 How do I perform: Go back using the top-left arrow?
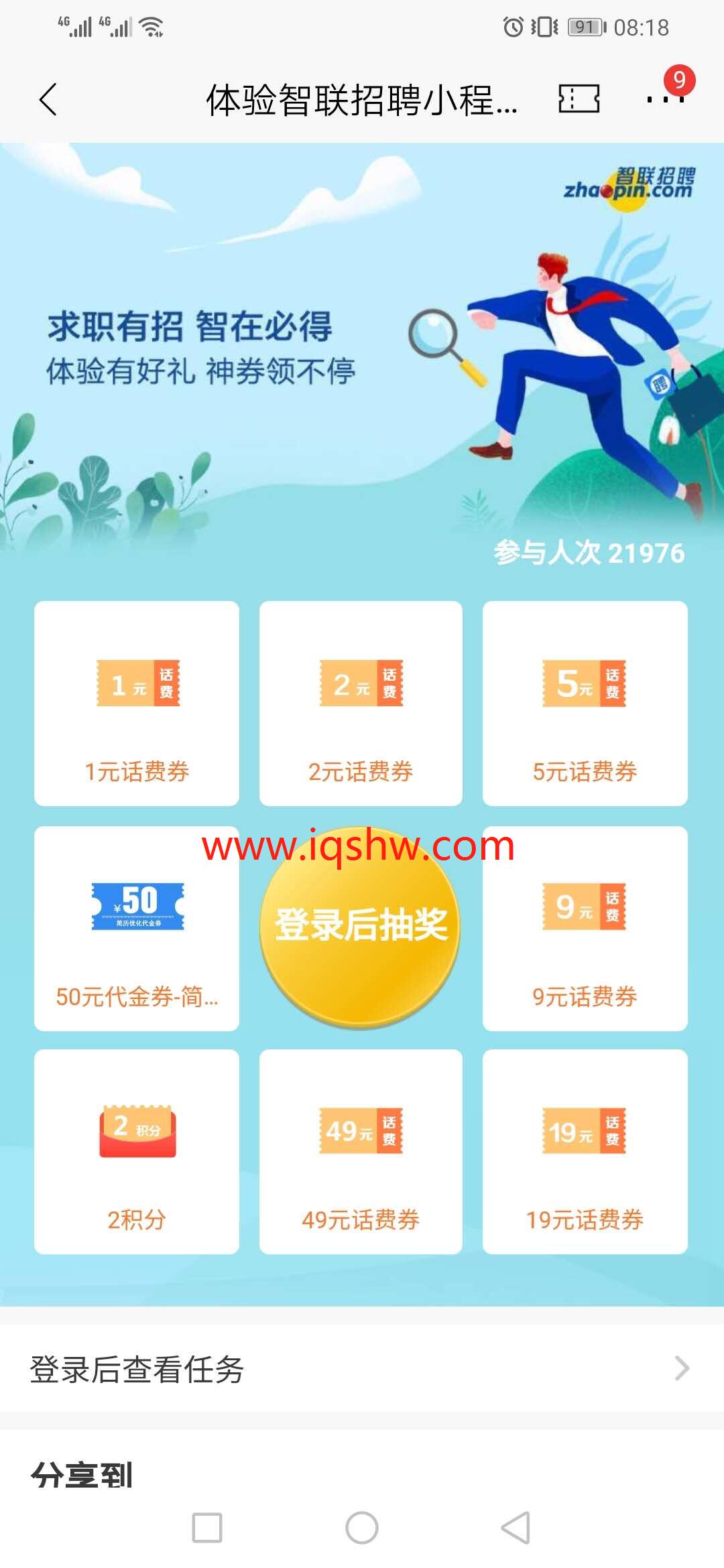pos(48,100)
